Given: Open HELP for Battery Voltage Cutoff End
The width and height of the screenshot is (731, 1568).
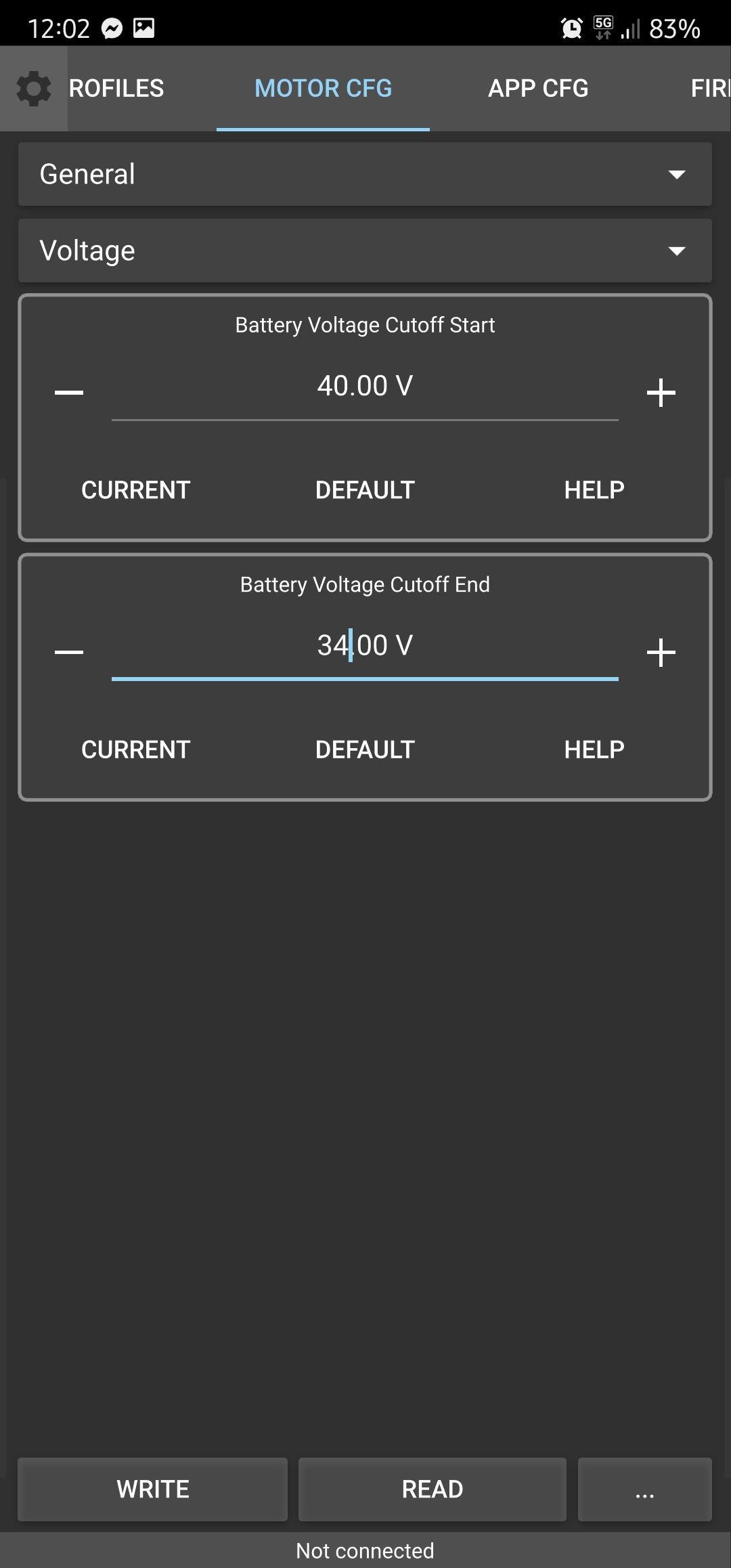Looking at the screenshot, I should coord(594,750).
